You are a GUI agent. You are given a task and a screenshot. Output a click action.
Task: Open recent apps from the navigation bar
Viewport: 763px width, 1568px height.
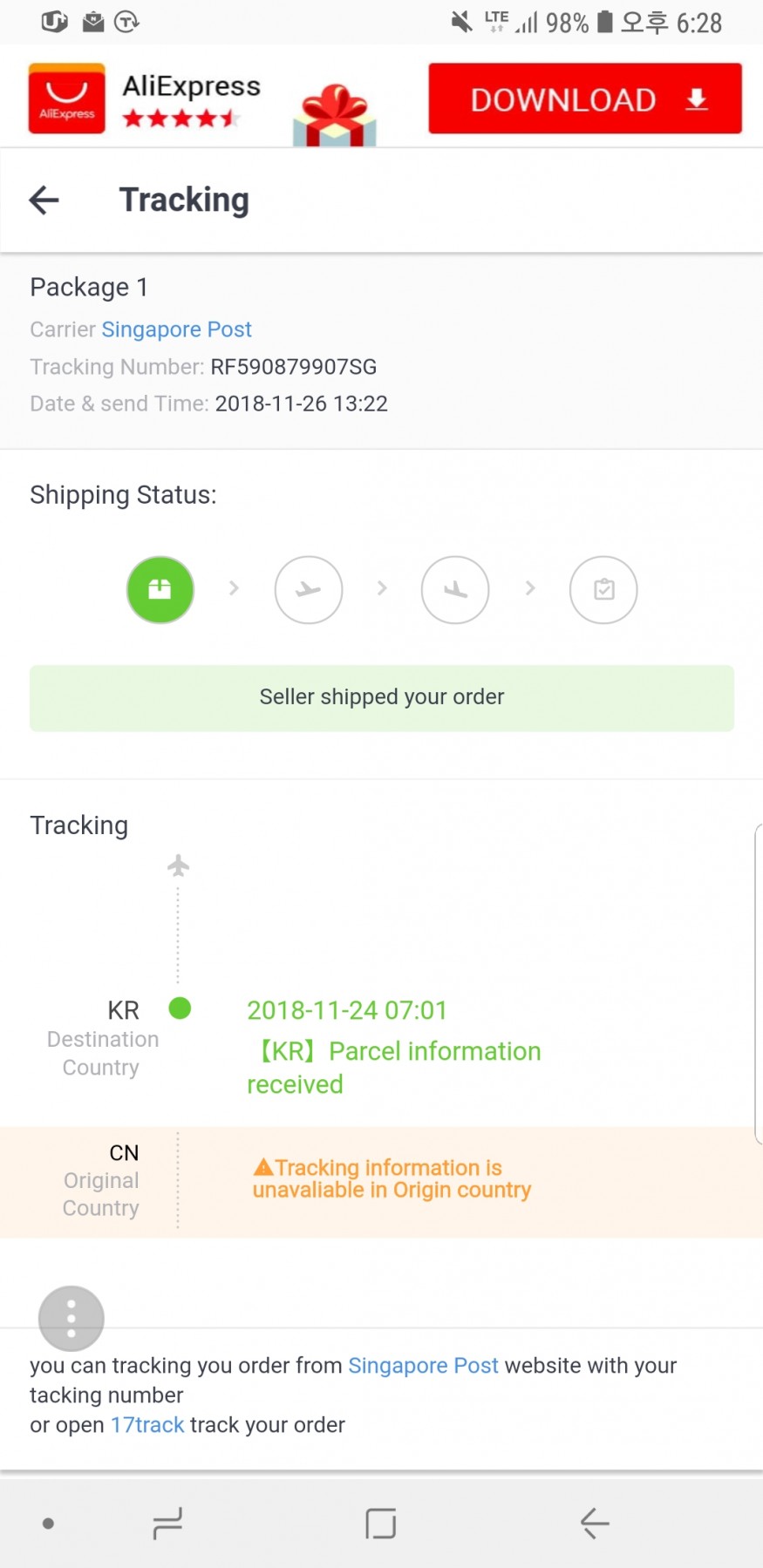point(167,1523)
